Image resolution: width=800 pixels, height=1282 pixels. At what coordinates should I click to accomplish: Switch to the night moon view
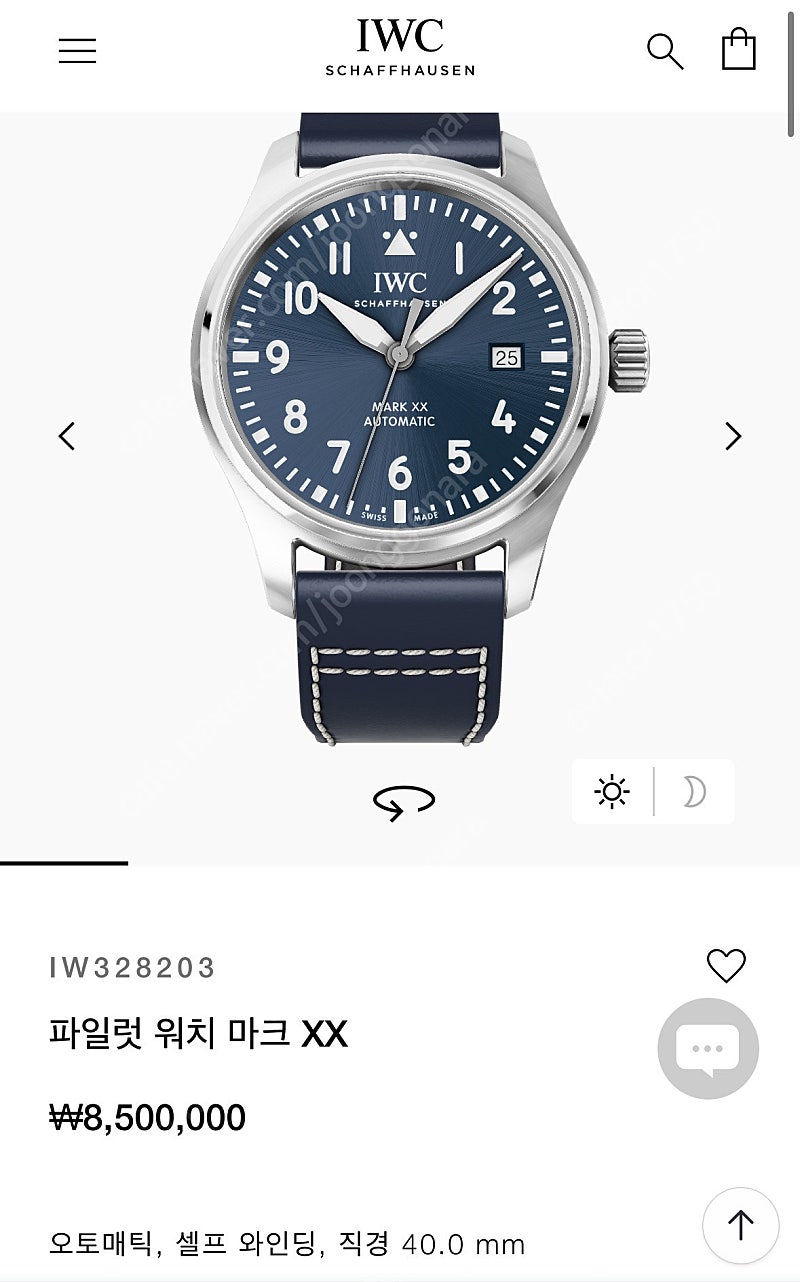click(694, 792)
